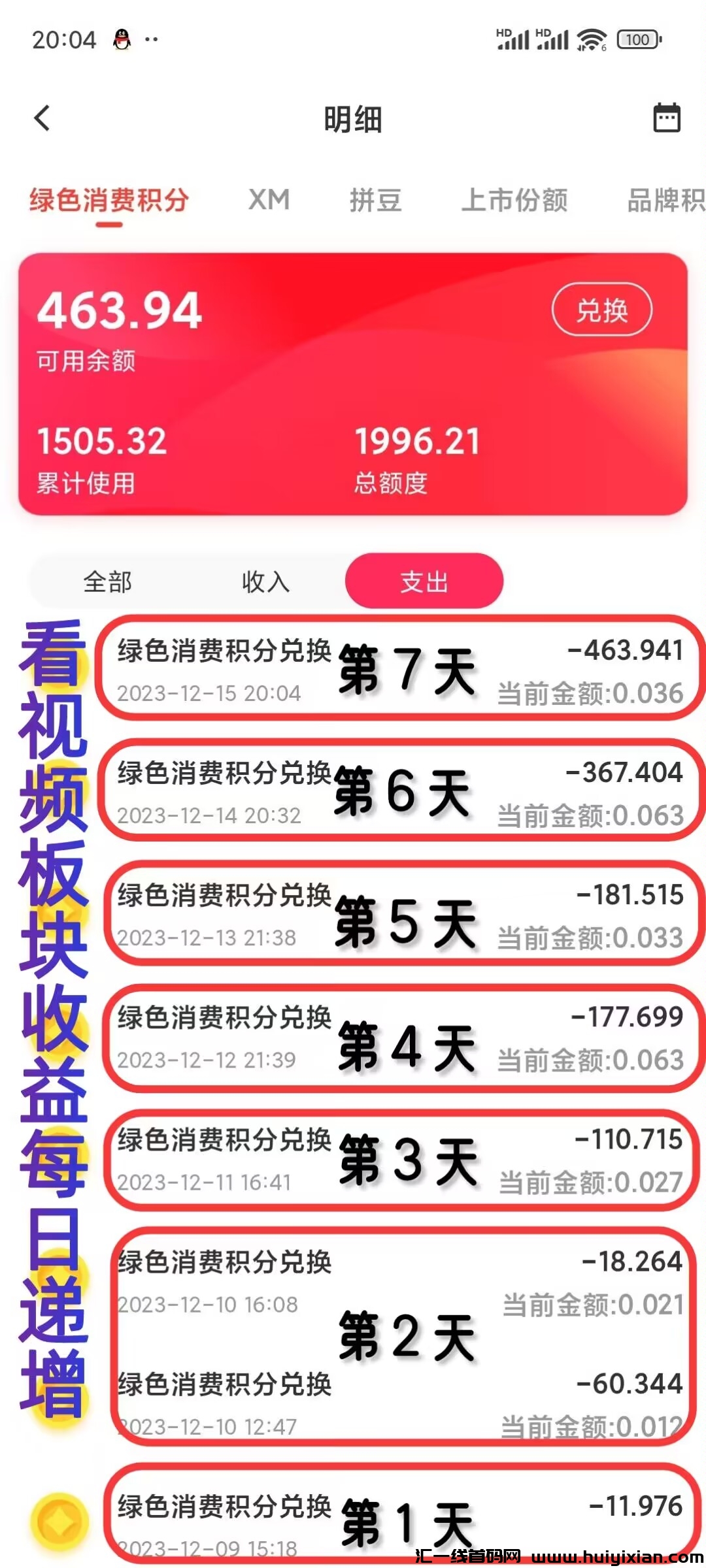Viewport: 706px width, 1568px height.
Task: Switch to the XM tab
Action: [x=269, y=200]
